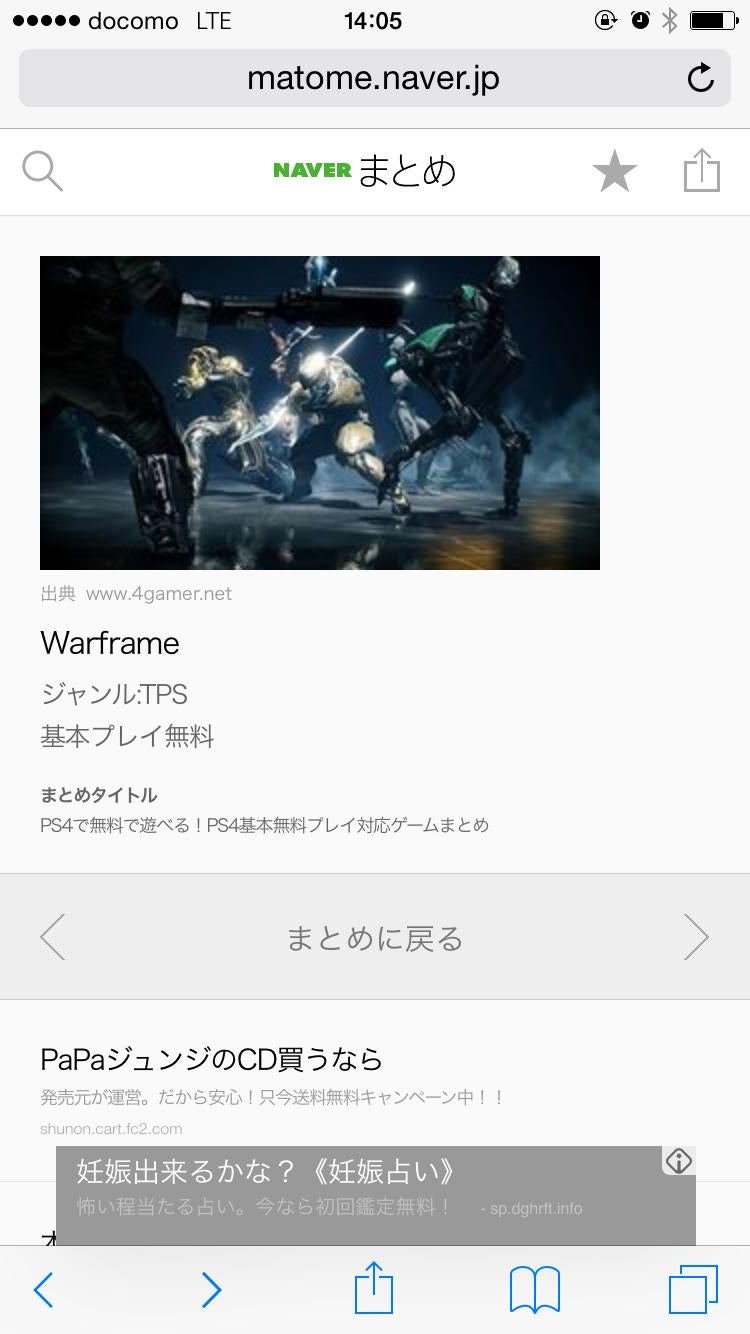Viewport: 750px width, 1334px height.
Task: Open bookmarks with the book icon
Action: click(x=536, y=1290)
